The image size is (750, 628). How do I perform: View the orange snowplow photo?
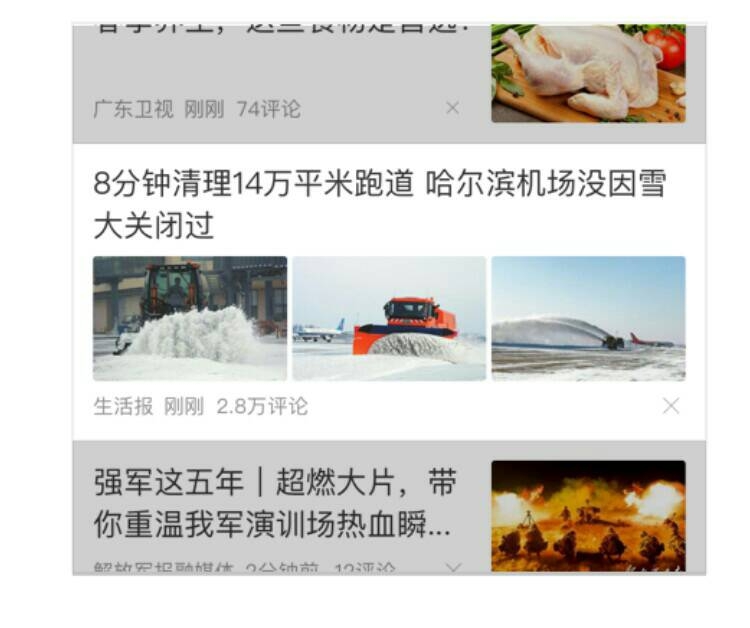[389, 318]
